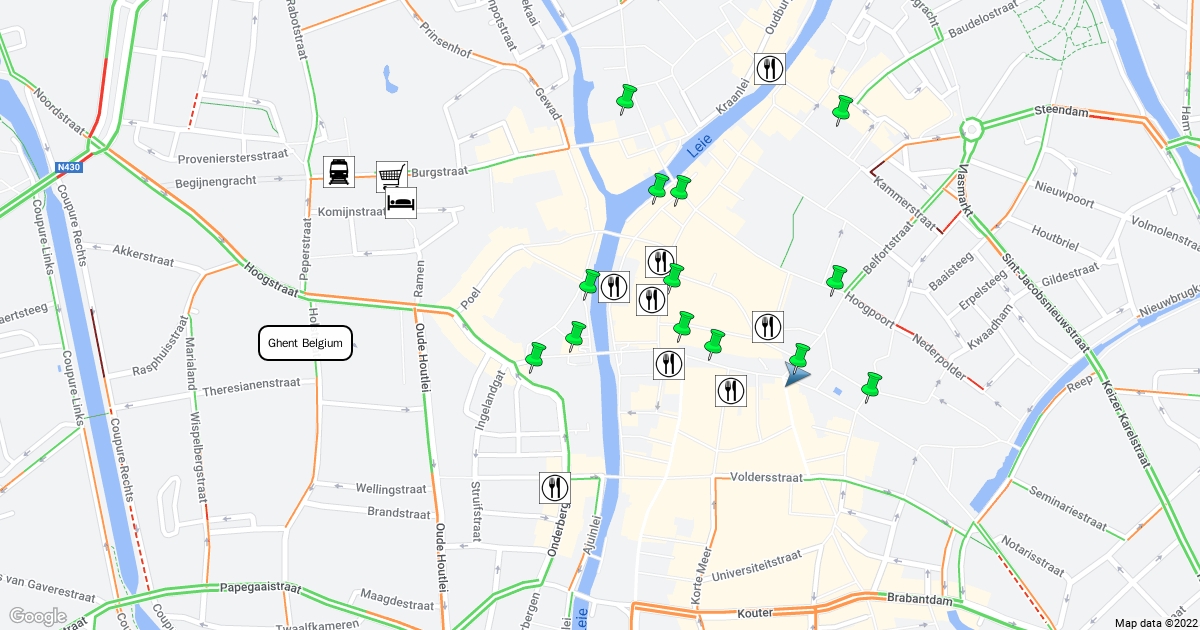Select the restaurant marker at Onderberg
This screenshot has height=630, width=1200.
pos(555,487)
